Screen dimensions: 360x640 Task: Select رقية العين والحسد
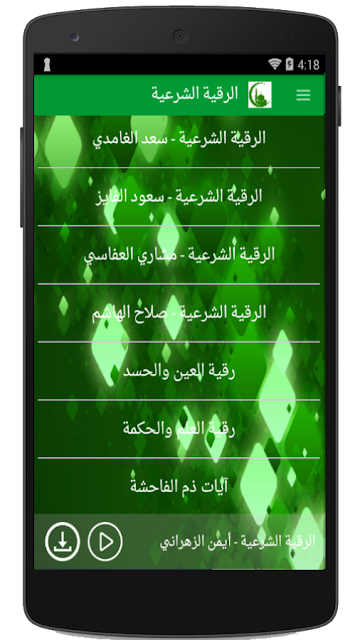(x=179, y=371)
